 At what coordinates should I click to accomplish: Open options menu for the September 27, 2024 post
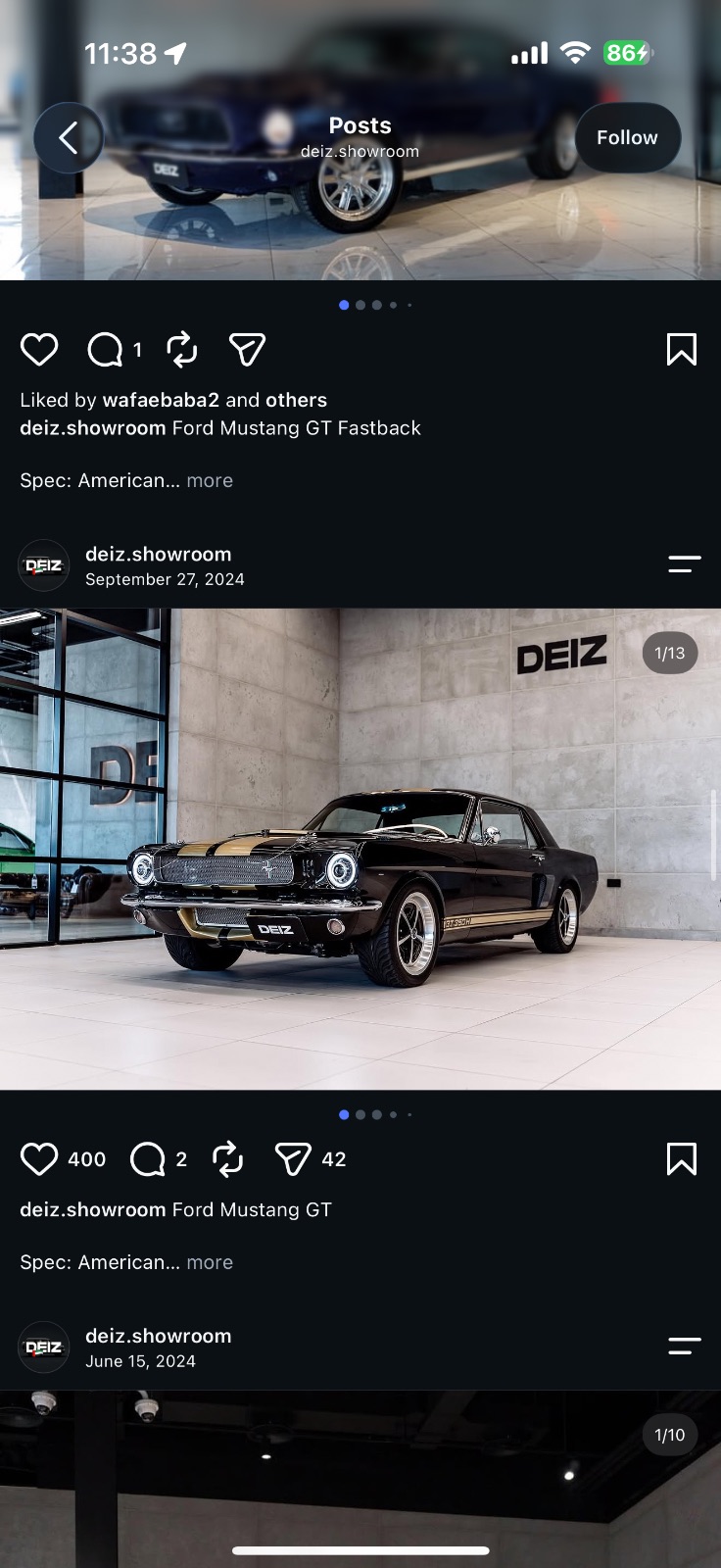coord(685,564)
